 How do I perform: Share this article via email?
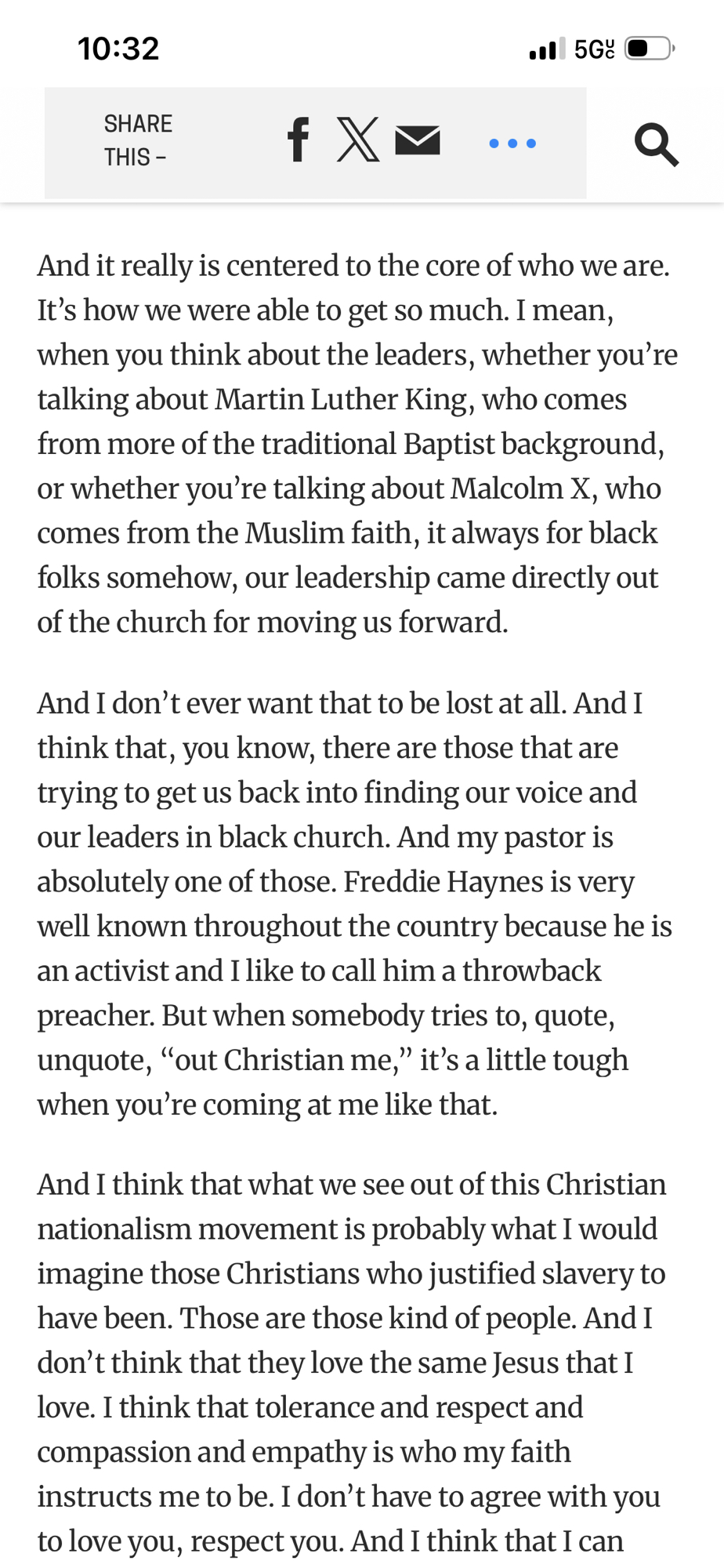[417, 140]
